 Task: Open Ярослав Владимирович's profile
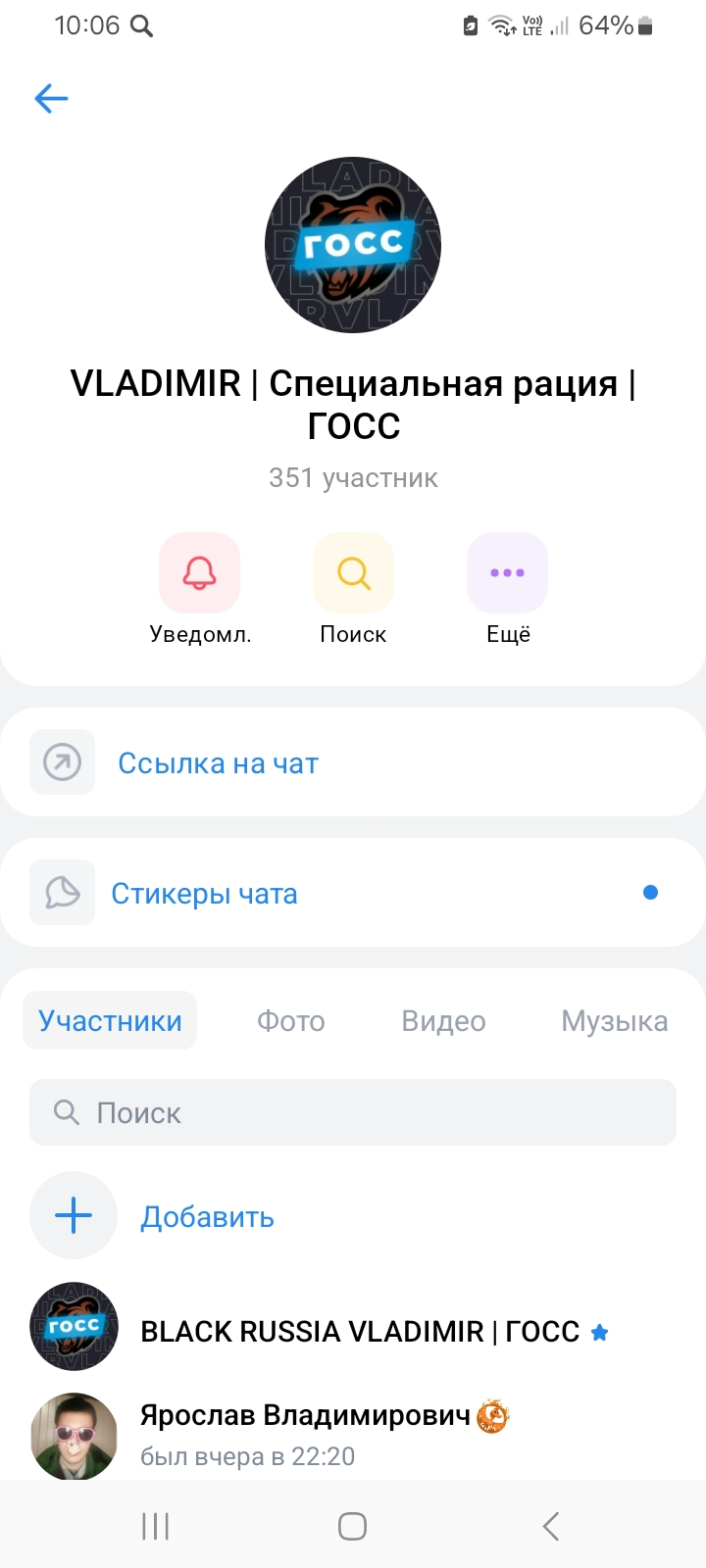[304, 1435]
